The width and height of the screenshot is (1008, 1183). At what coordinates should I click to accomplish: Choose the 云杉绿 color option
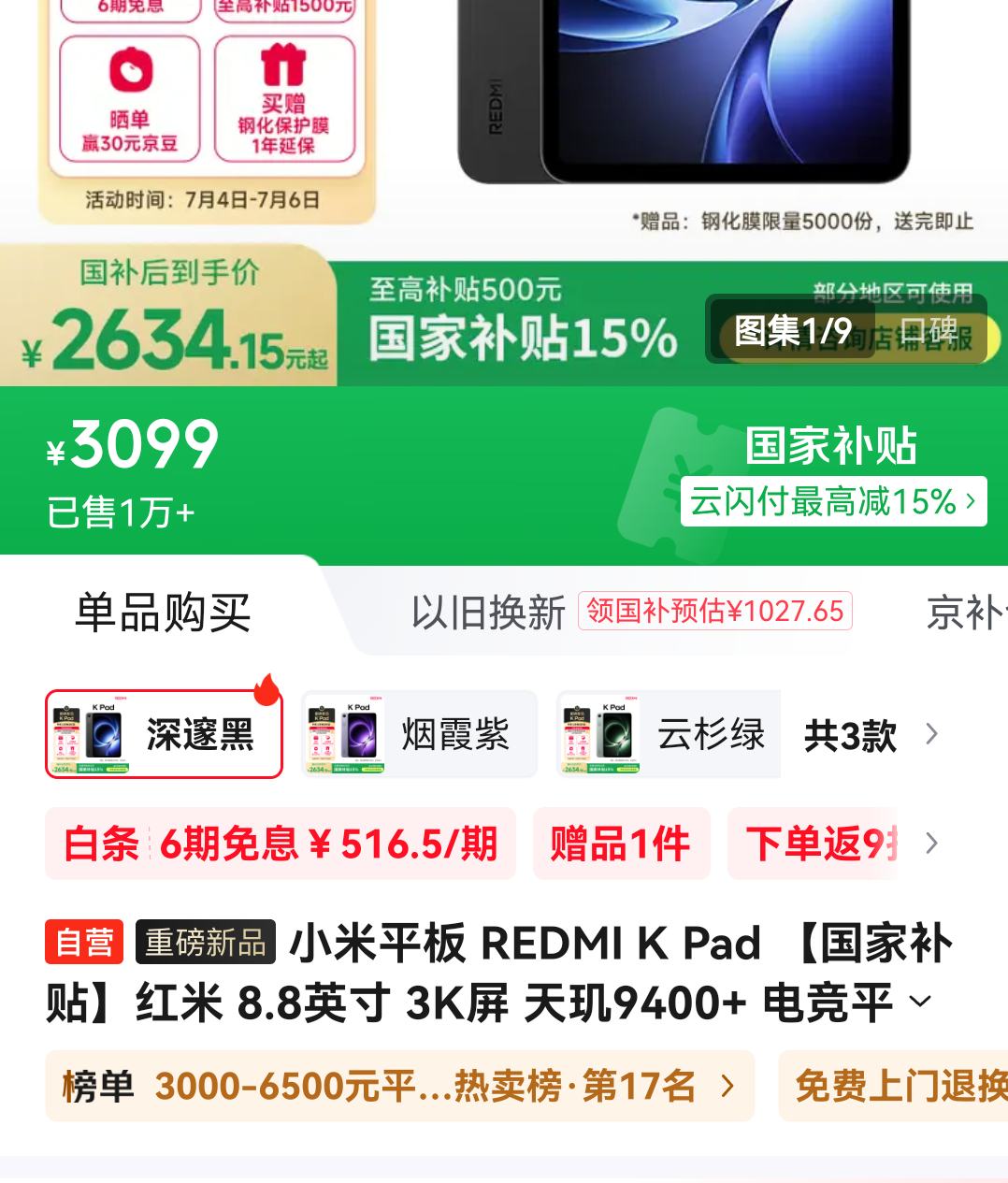click(x=670, y=734)
